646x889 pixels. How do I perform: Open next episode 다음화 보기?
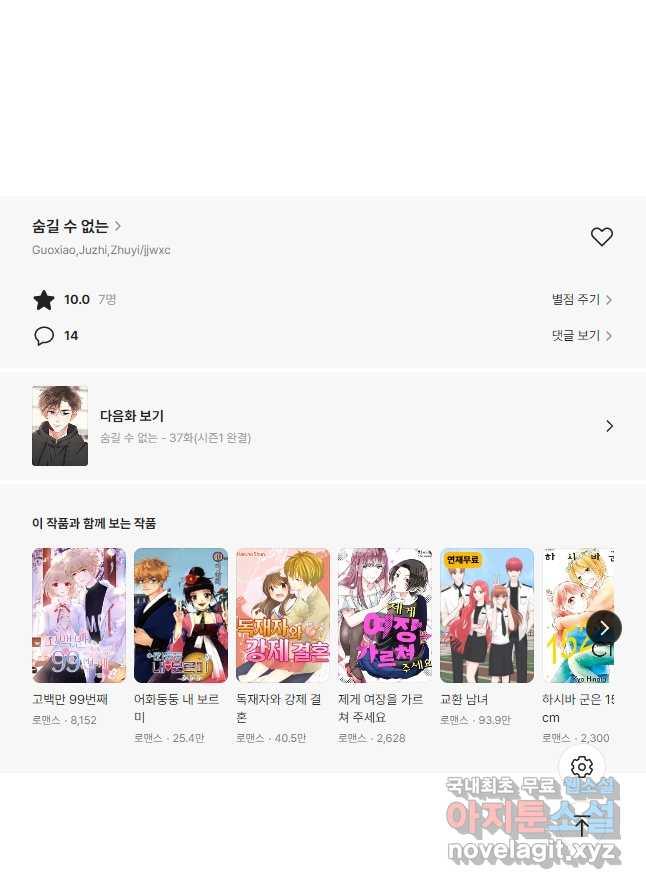[322, 426]
